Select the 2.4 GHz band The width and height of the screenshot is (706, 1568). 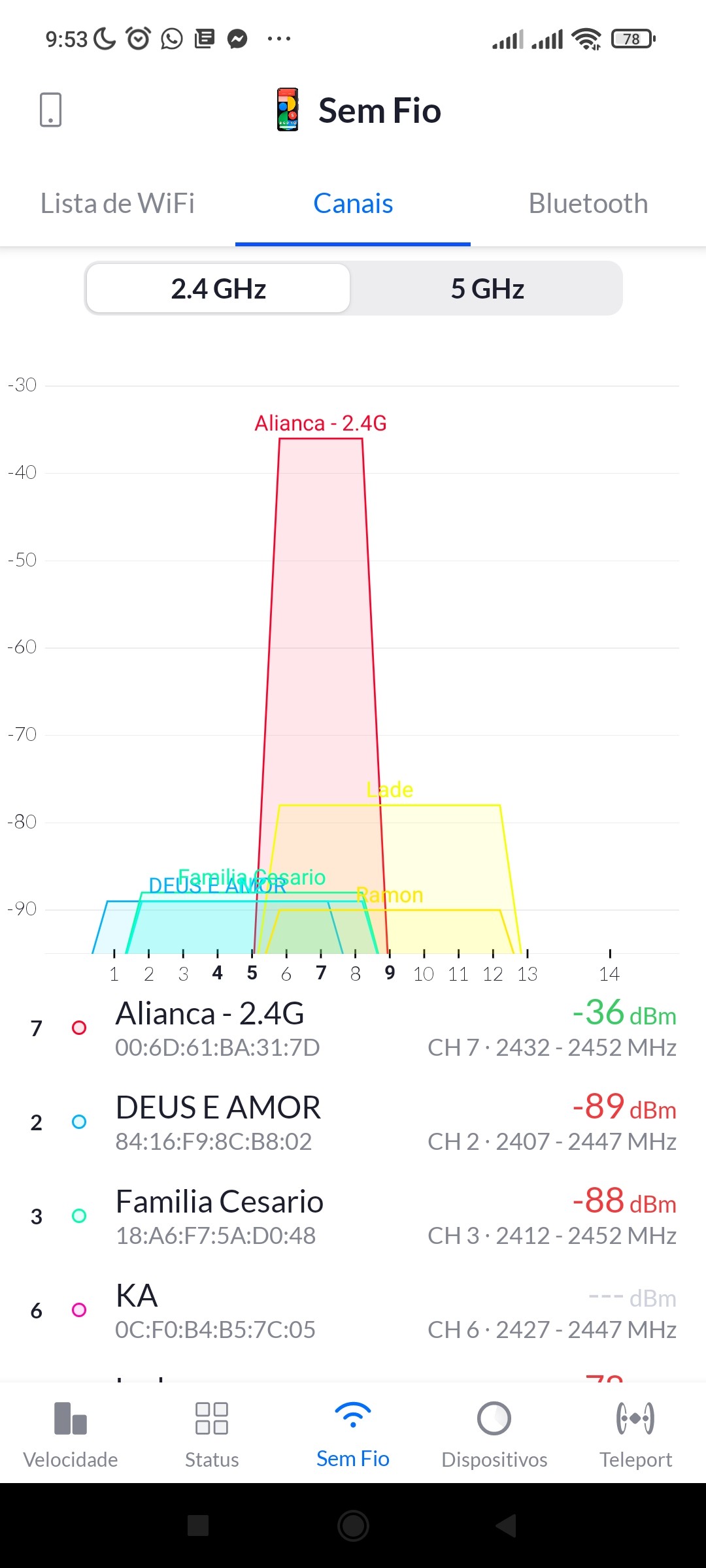218,289
